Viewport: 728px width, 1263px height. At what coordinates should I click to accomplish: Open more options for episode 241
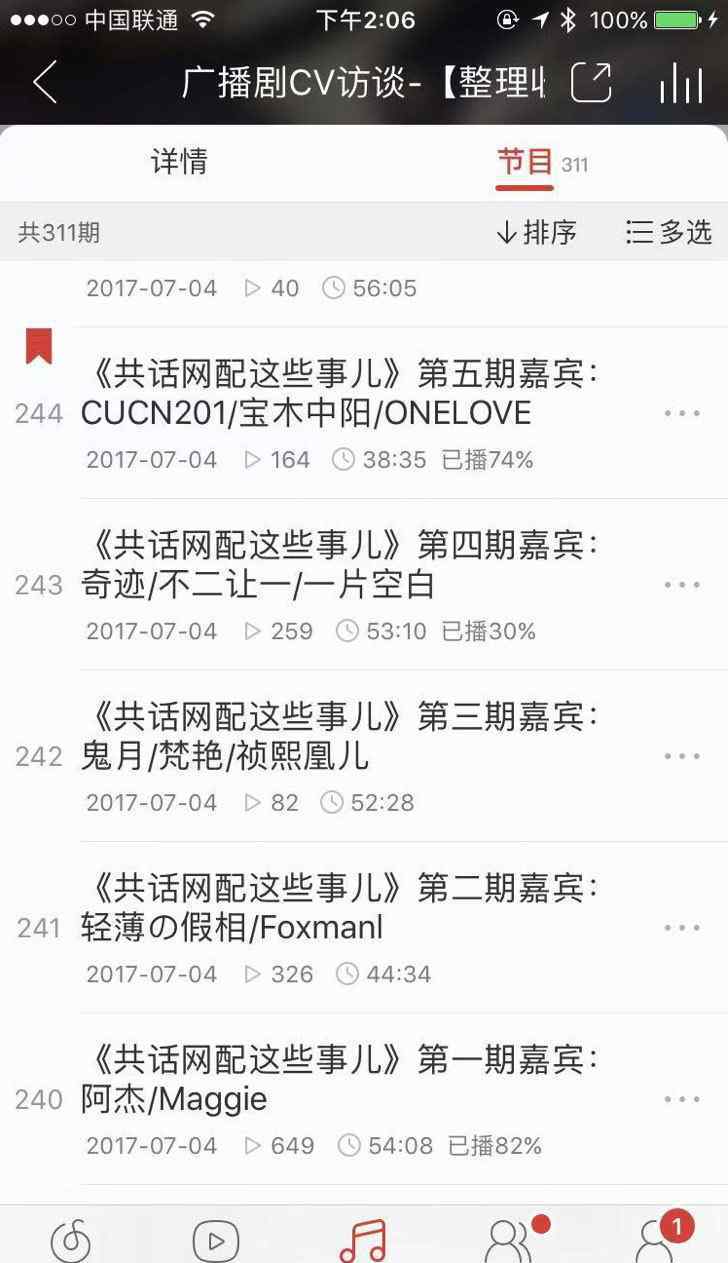click(682, 928)
